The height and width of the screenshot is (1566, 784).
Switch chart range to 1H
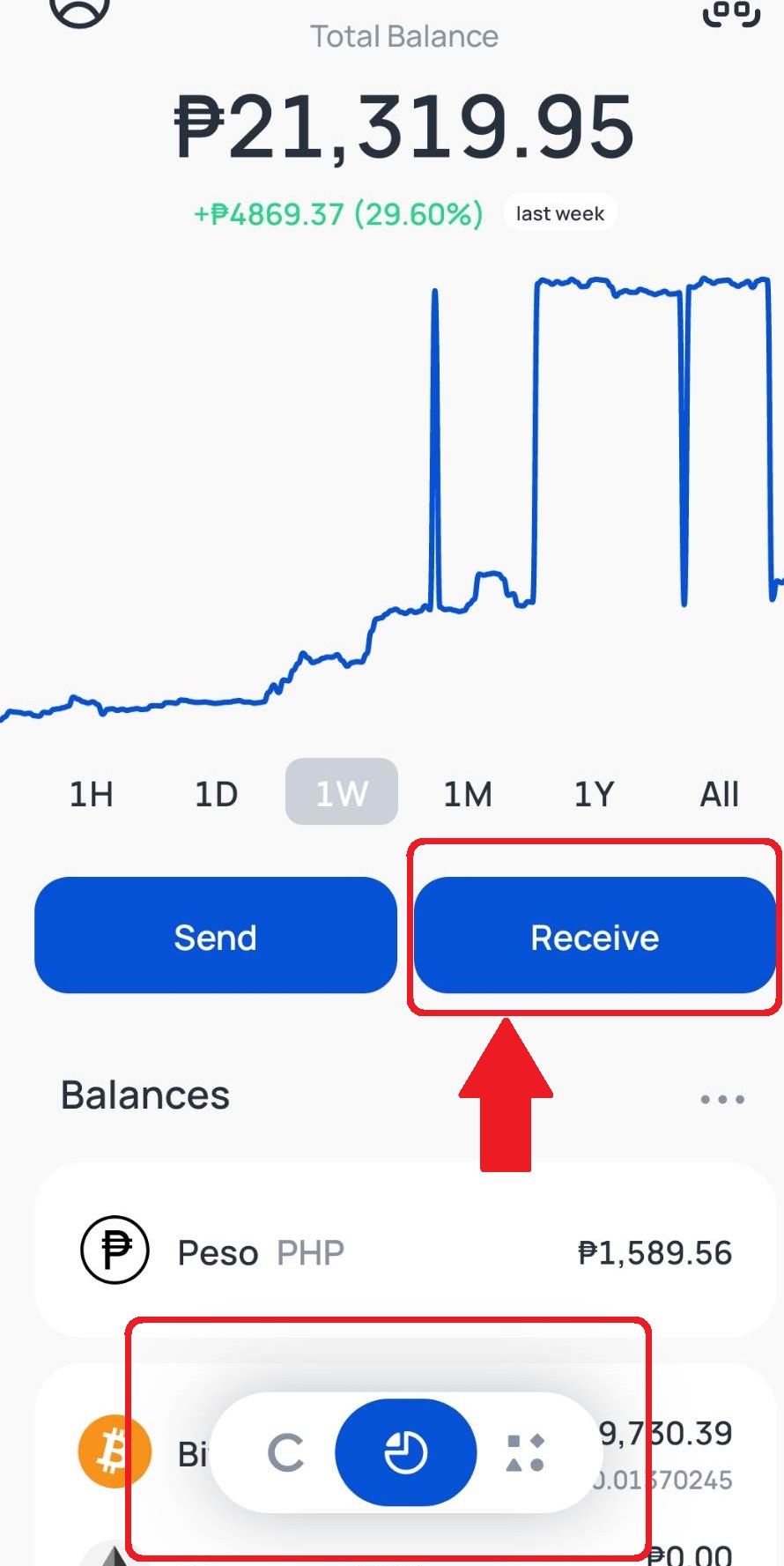point(91,792)
